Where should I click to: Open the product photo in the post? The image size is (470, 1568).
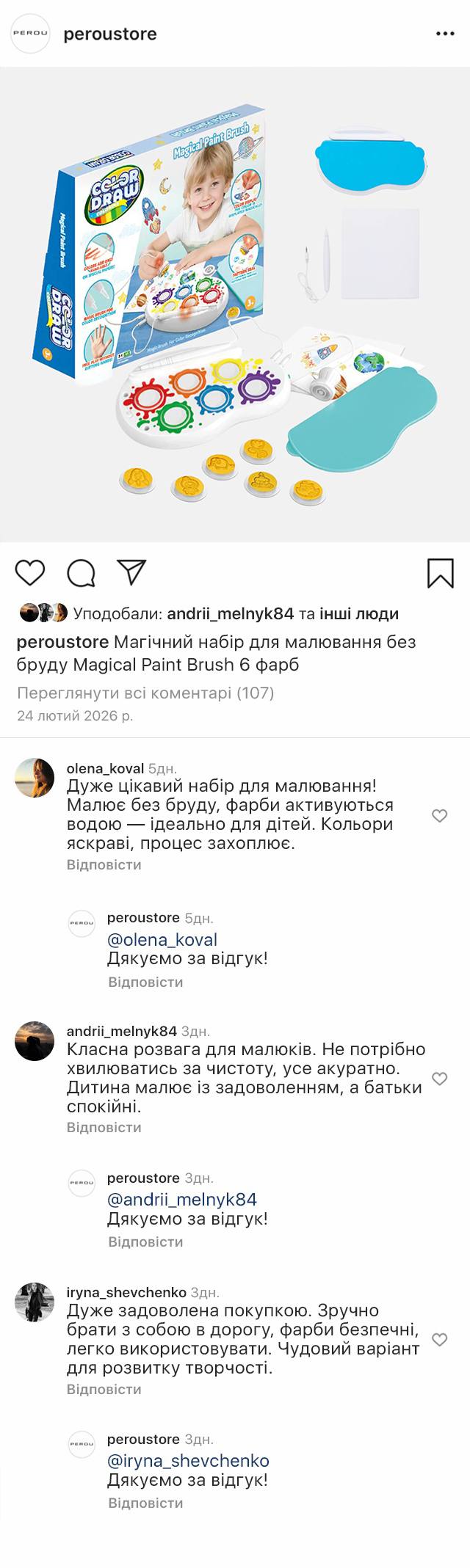point(235,305)
